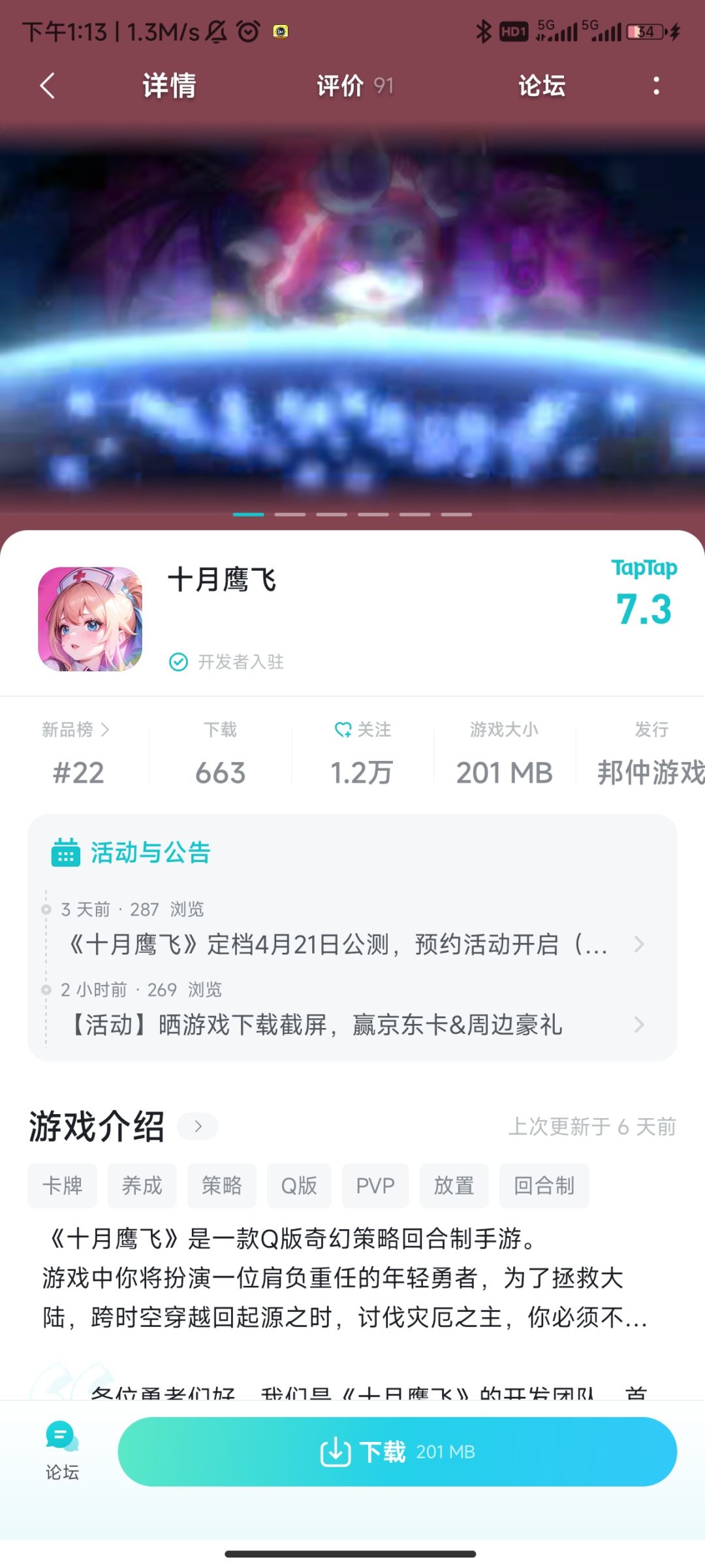Tap the calendar icon next to 活动与公告
The height and width of the screenshot is (1568, 705).
[x=65, y=852]
